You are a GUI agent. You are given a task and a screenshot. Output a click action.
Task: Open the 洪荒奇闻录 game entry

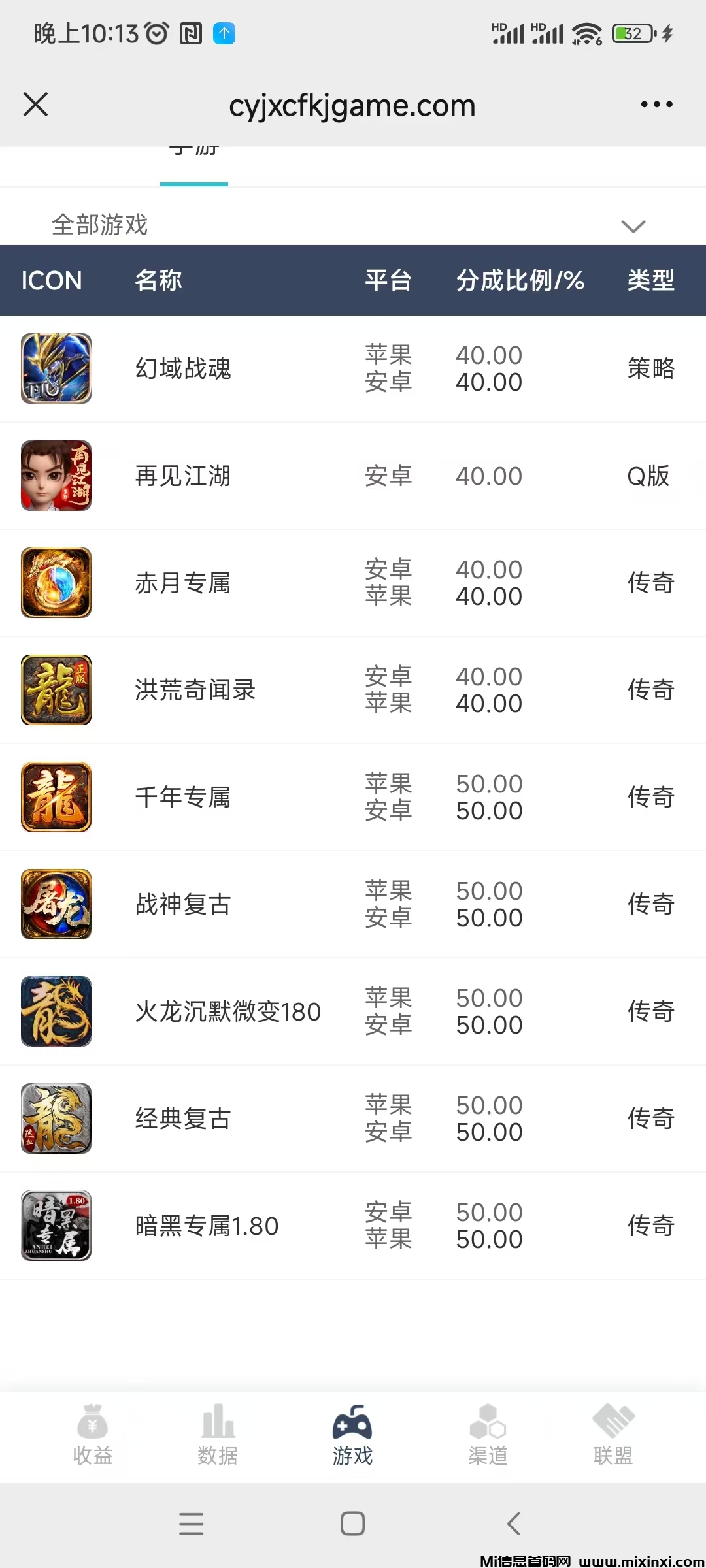(x=56, y=690)
